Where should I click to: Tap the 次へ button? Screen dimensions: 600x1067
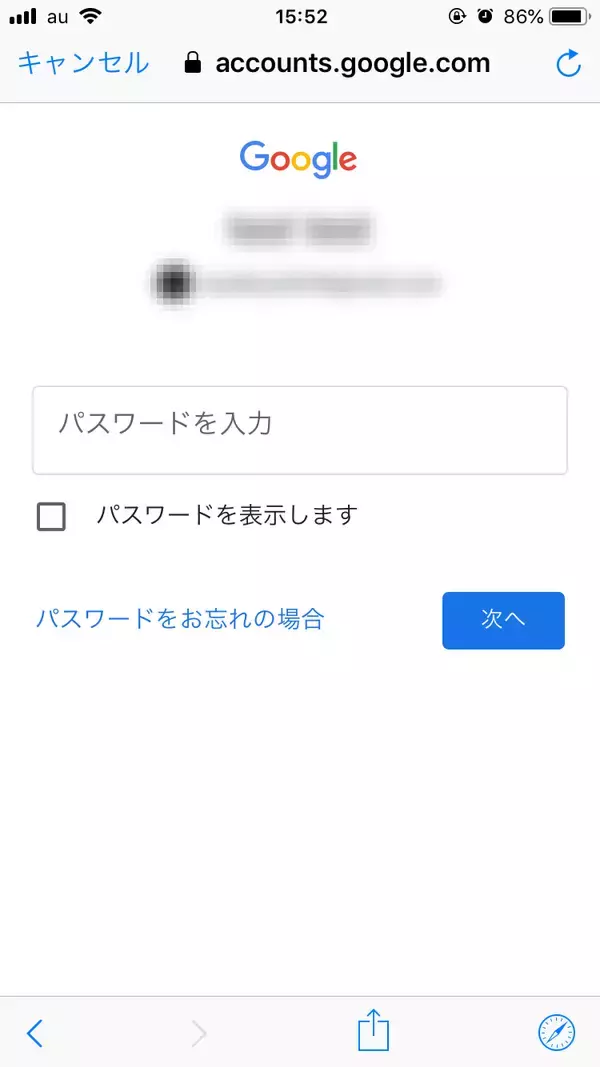(x=503, y=620)
